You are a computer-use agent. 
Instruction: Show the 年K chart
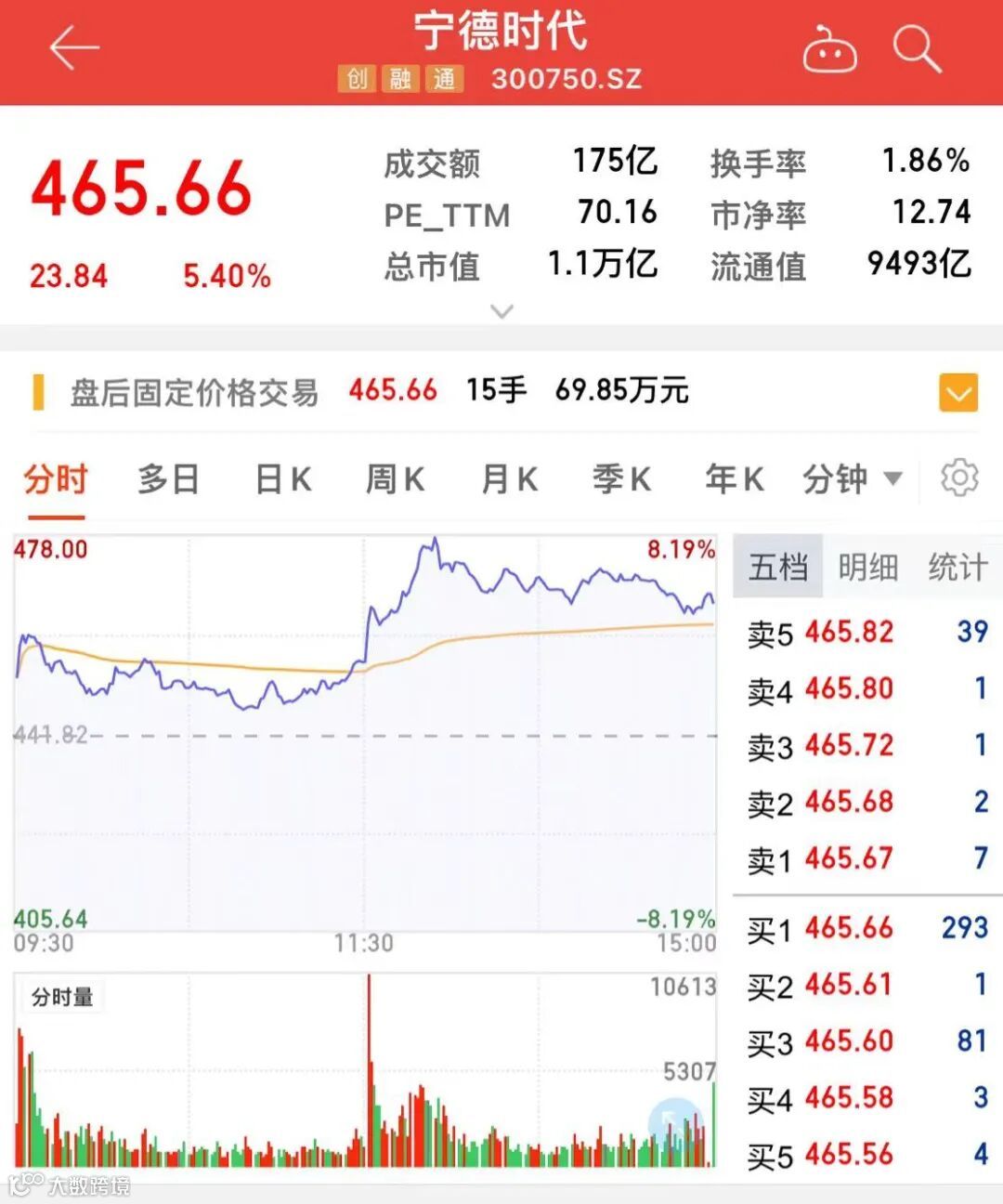tap(735, 479)
